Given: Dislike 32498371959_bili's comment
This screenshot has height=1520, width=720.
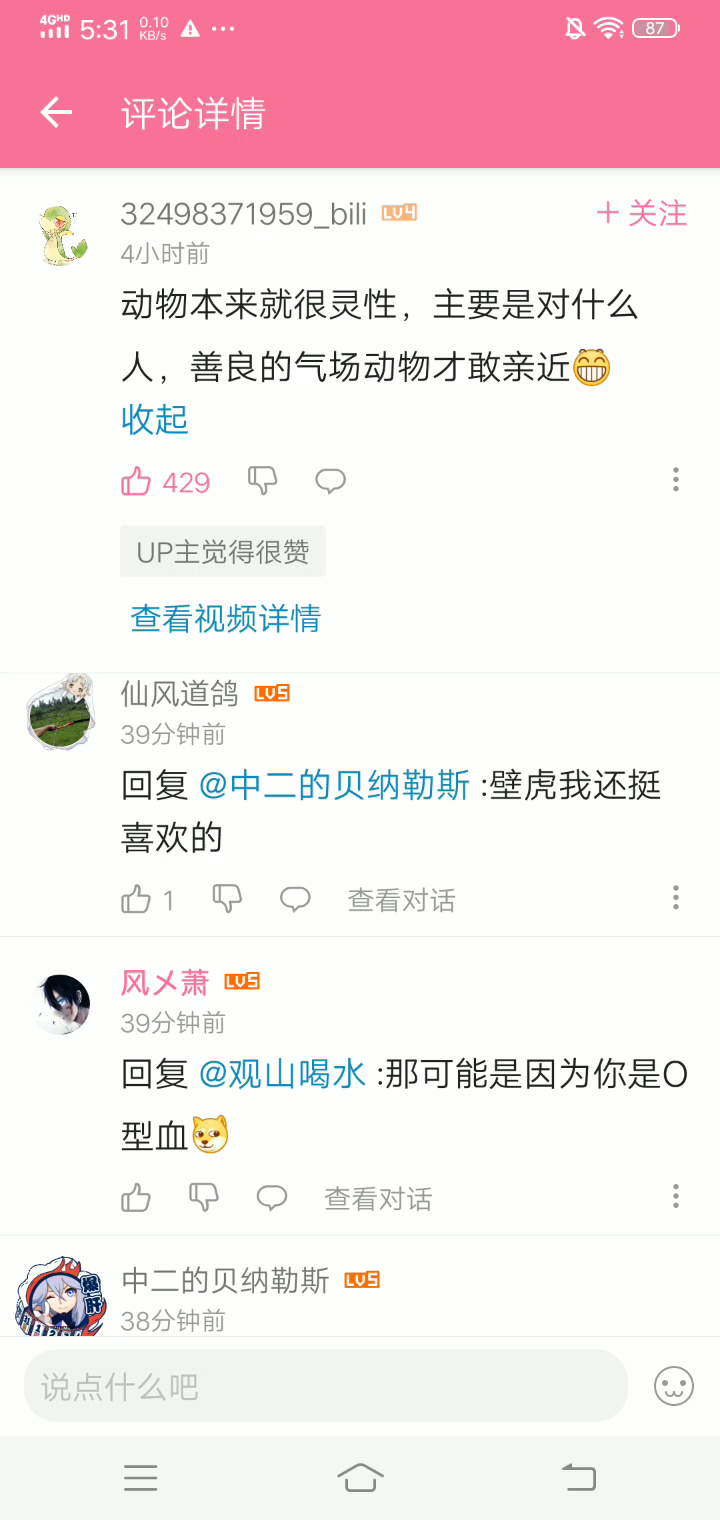Looking at the screenshot, I should 262,481.
